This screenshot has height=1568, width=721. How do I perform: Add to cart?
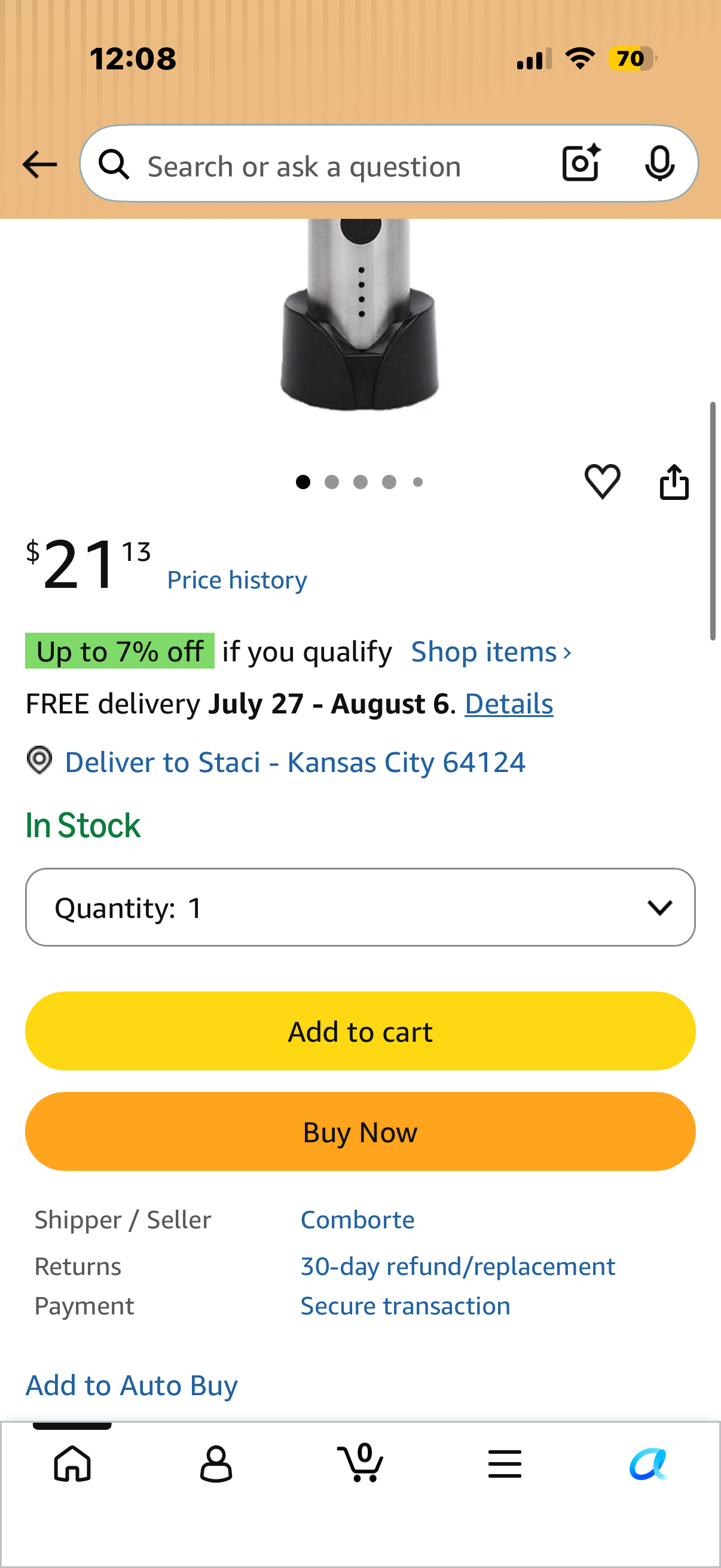coord(360,1031)
